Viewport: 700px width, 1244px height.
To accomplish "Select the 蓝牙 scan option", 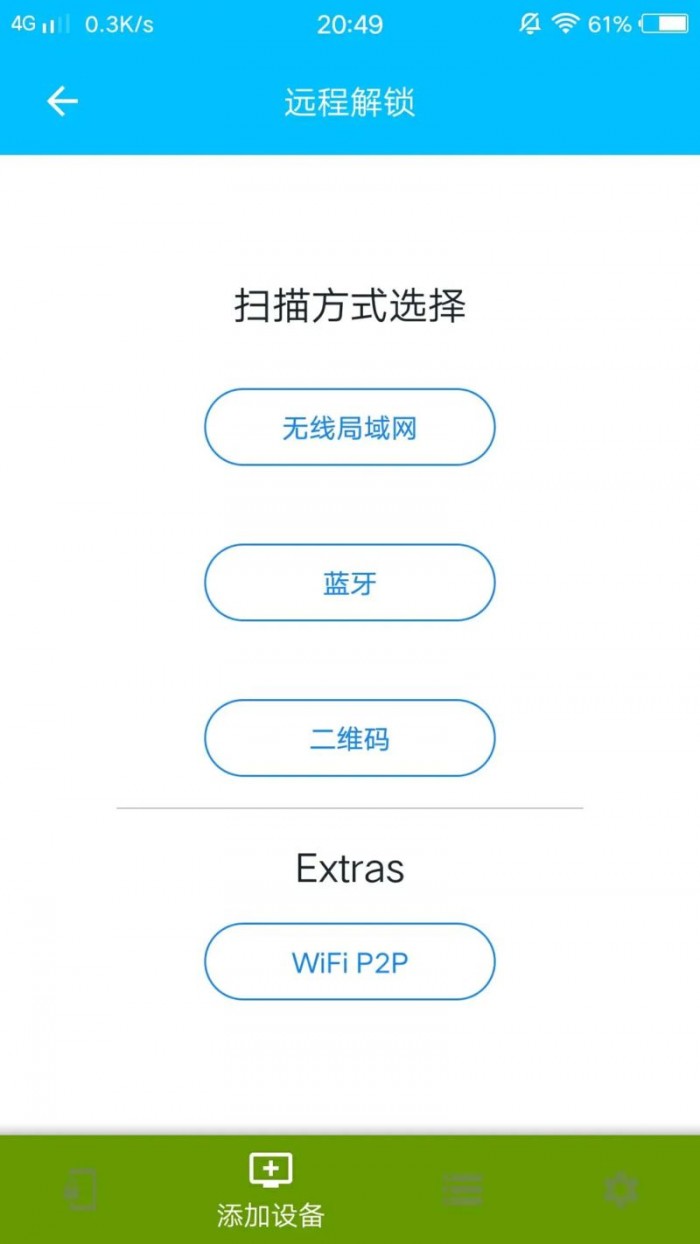I will 349,583.
